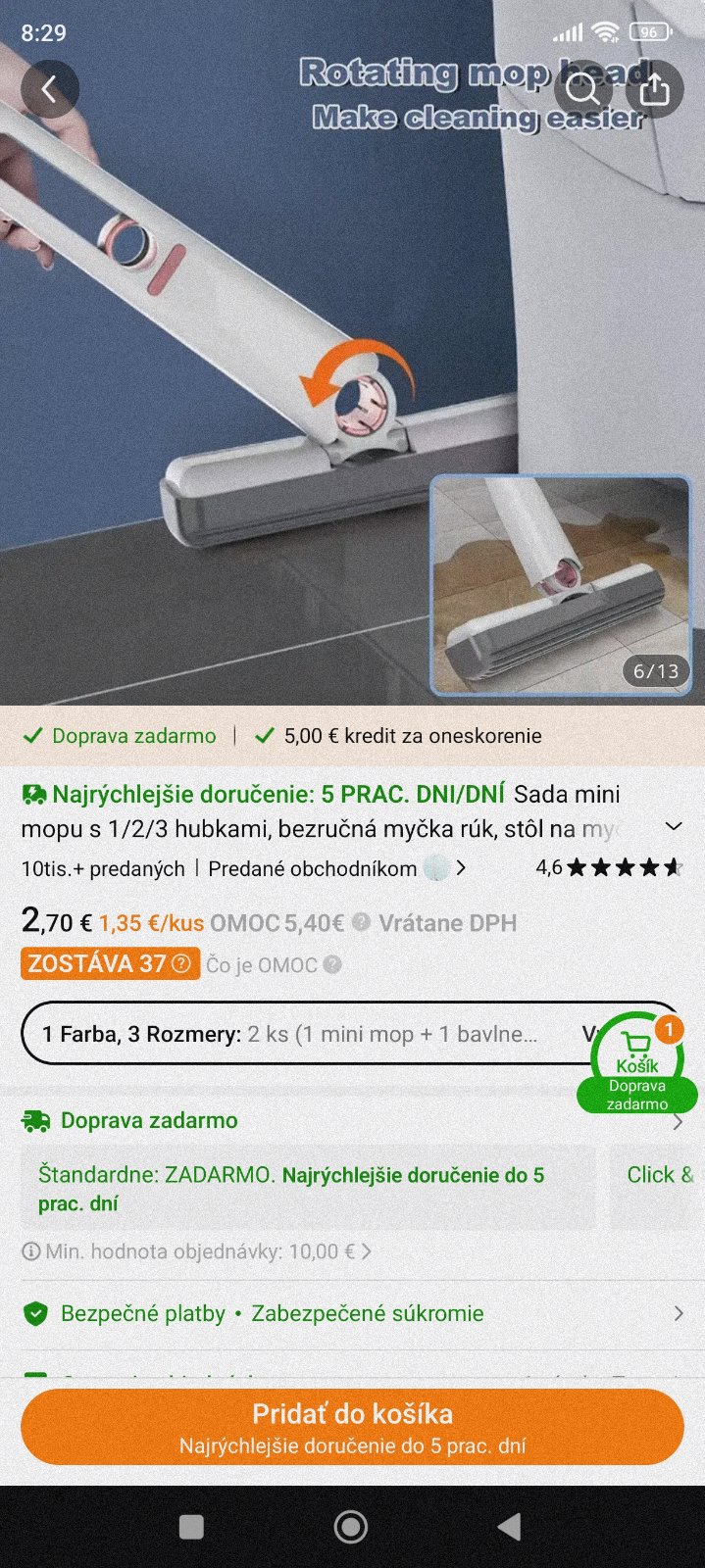Tap the question mark next to OMOC price
Screen dimensions: 705x1568
point(361,922)
